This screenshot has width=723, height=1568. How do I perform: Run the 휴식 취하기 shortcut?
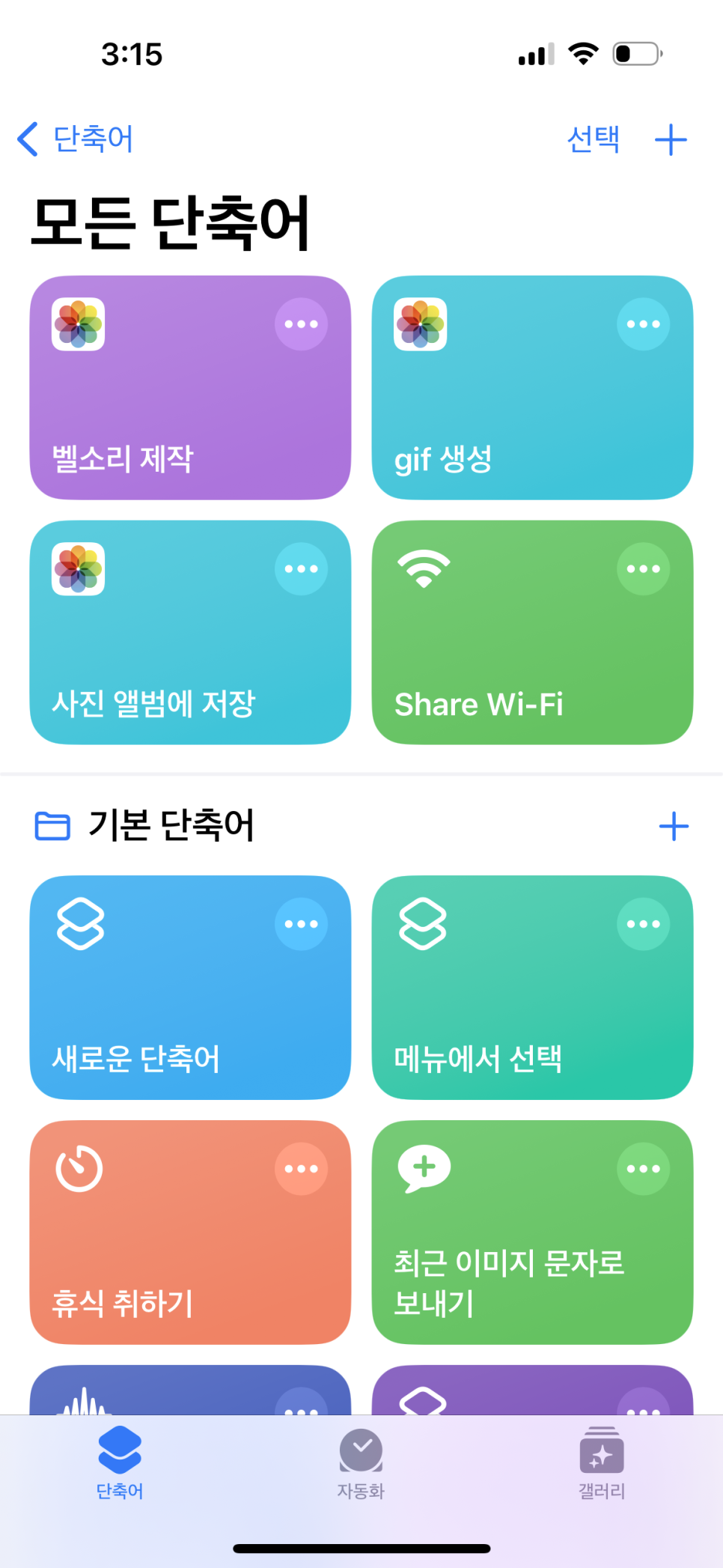(x=190, y=1233)
